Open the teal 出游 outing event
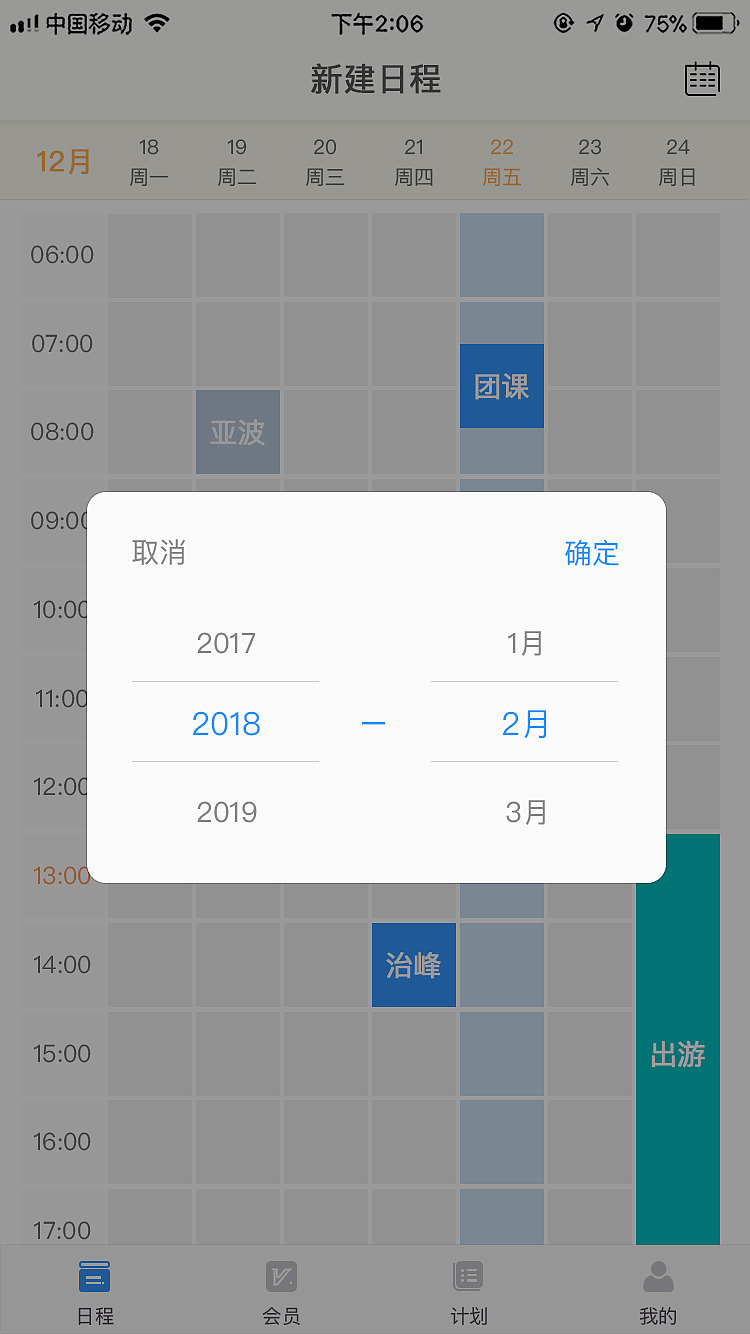The height and width of the screenshot is (1334, 750). click(x=677, y=1055)
